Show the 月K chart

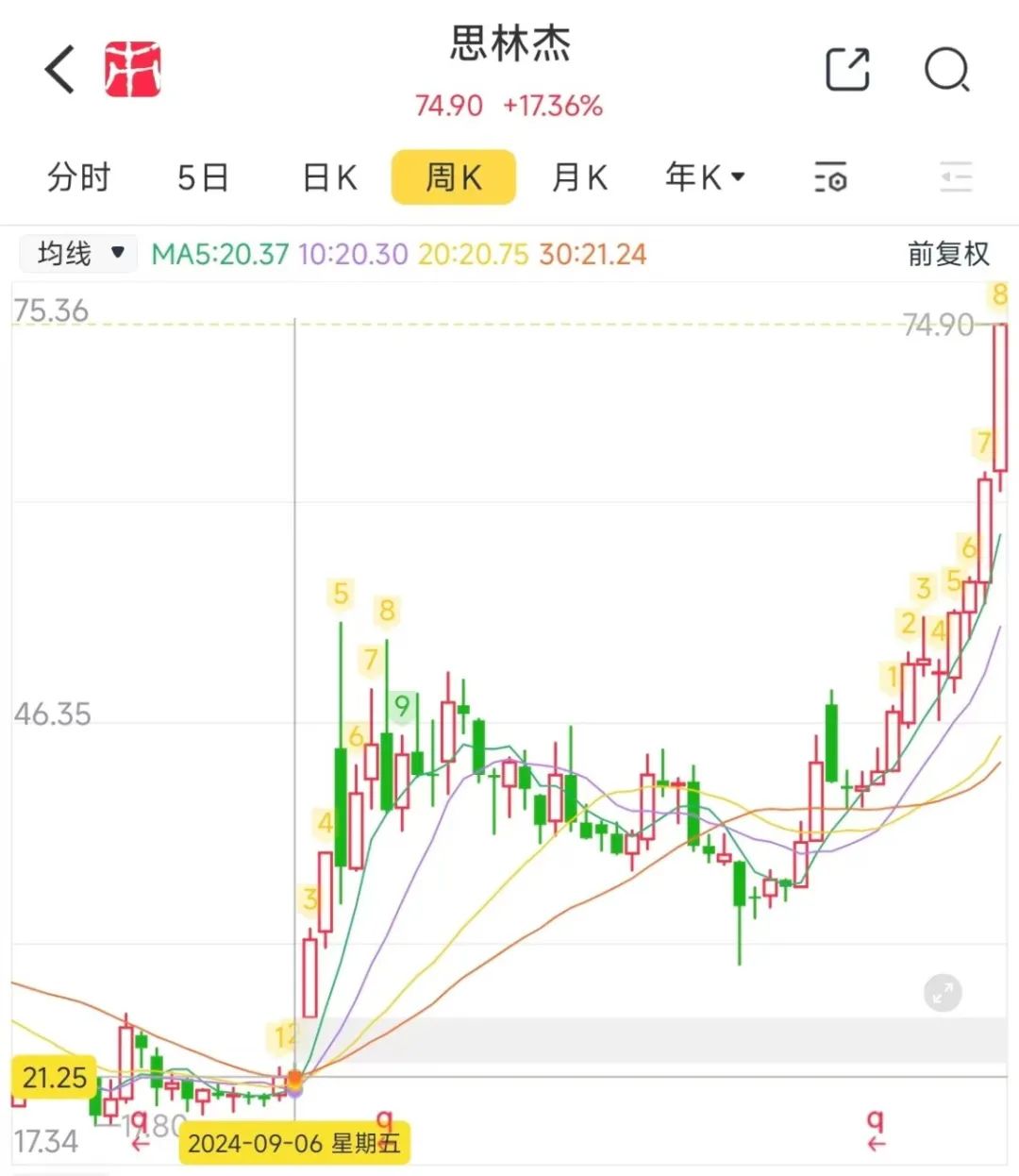point(579,177)
